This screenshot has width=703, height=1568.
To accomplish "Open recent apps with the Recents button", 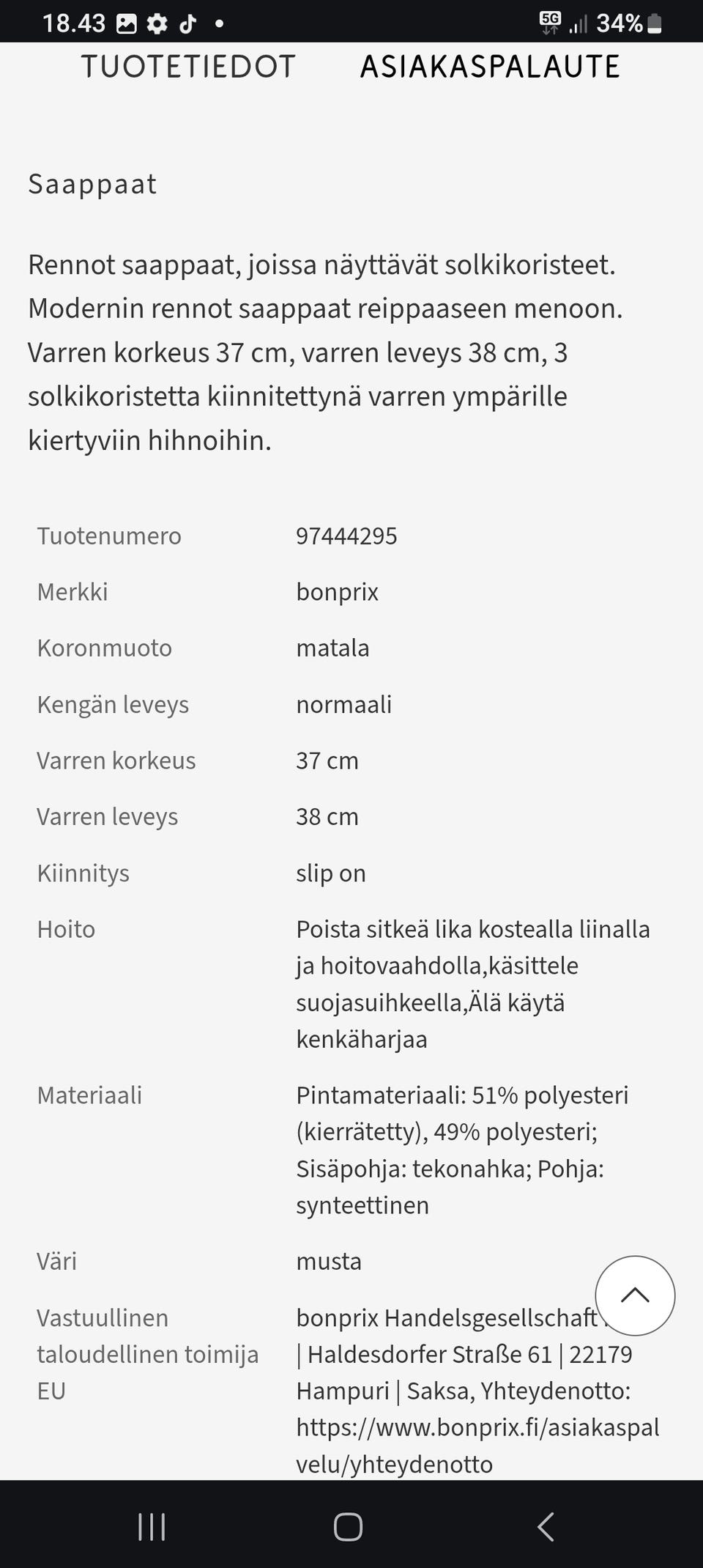I will (x=150, y=1526).
